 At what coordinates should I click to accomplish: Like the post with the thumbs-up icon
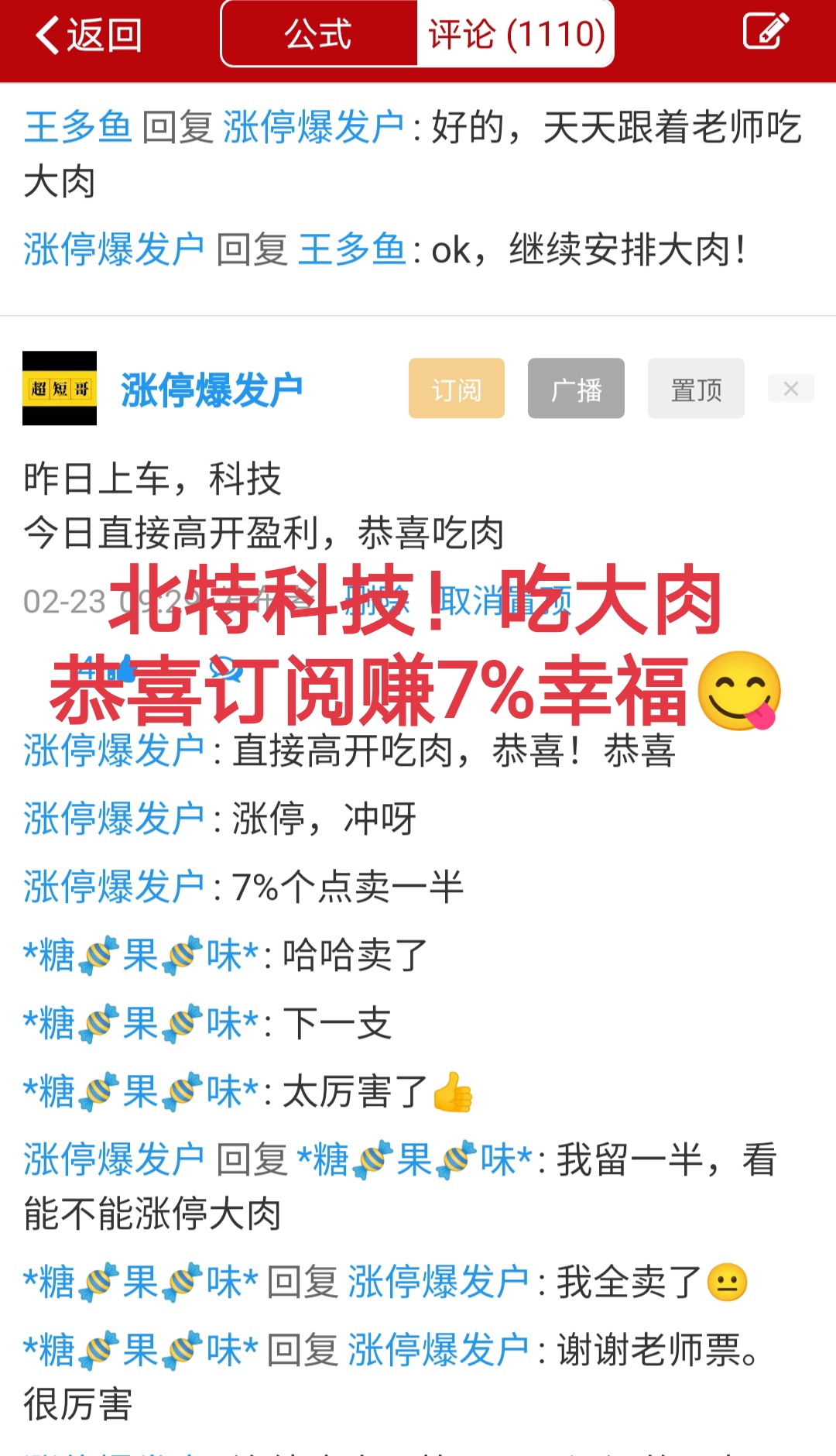click(x=122, y=668)
